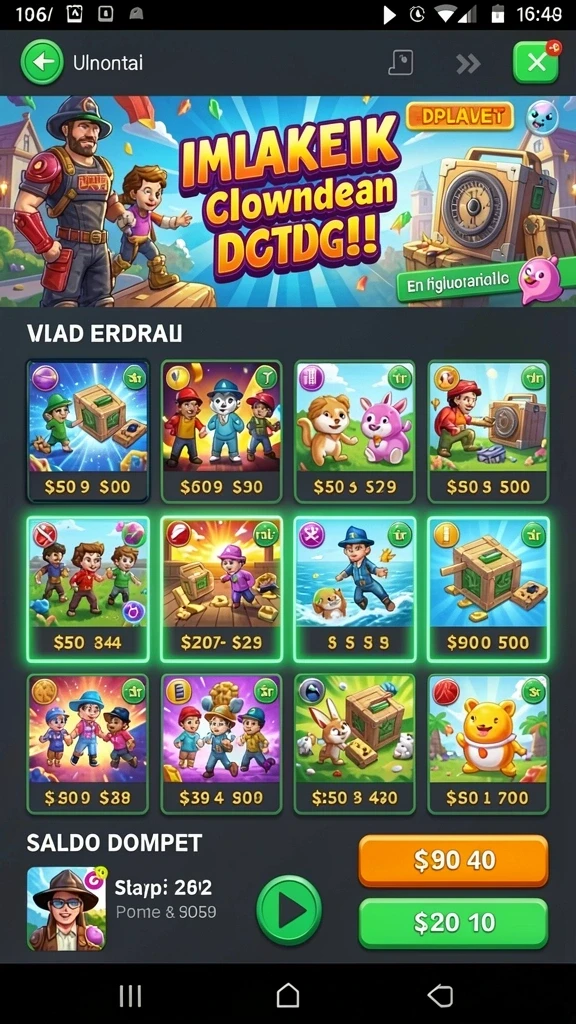Tap the yellow DPLAVET button on the banner
This screenshot has height=1024, width=576.
click(x=460, y=117)
